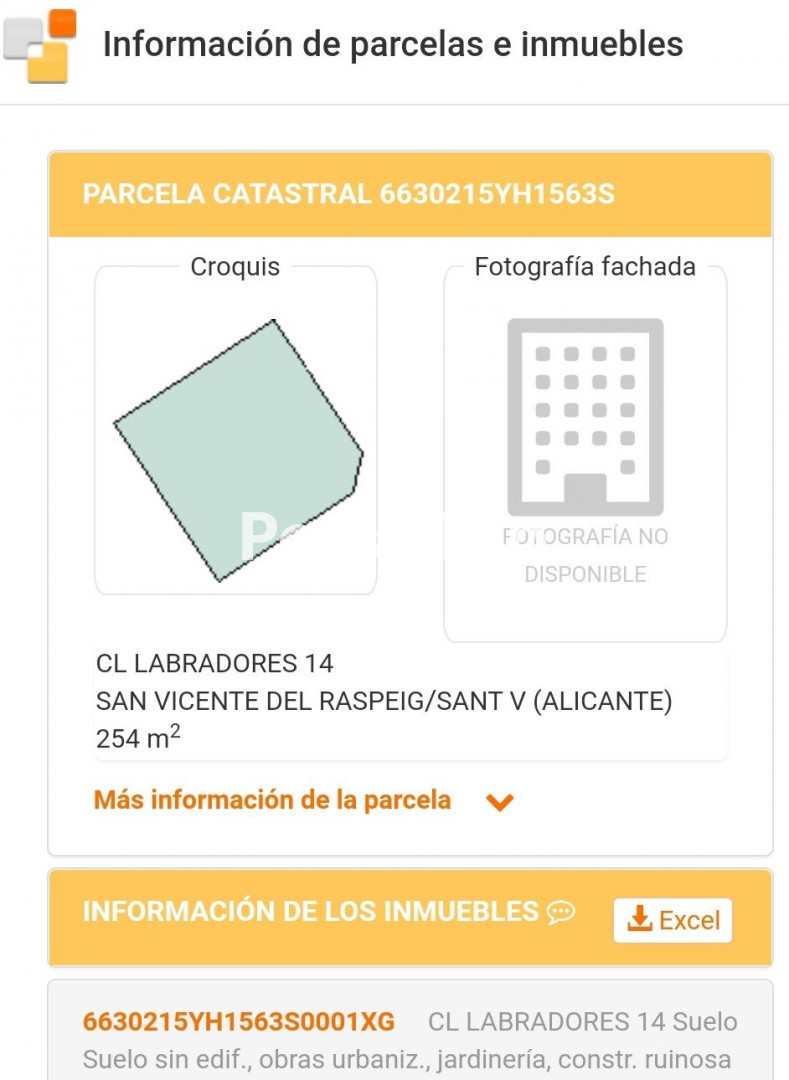Viewport: 789px width, 1080px height.
Task: Expand Más información de la parcela
Action: [302, 801]
